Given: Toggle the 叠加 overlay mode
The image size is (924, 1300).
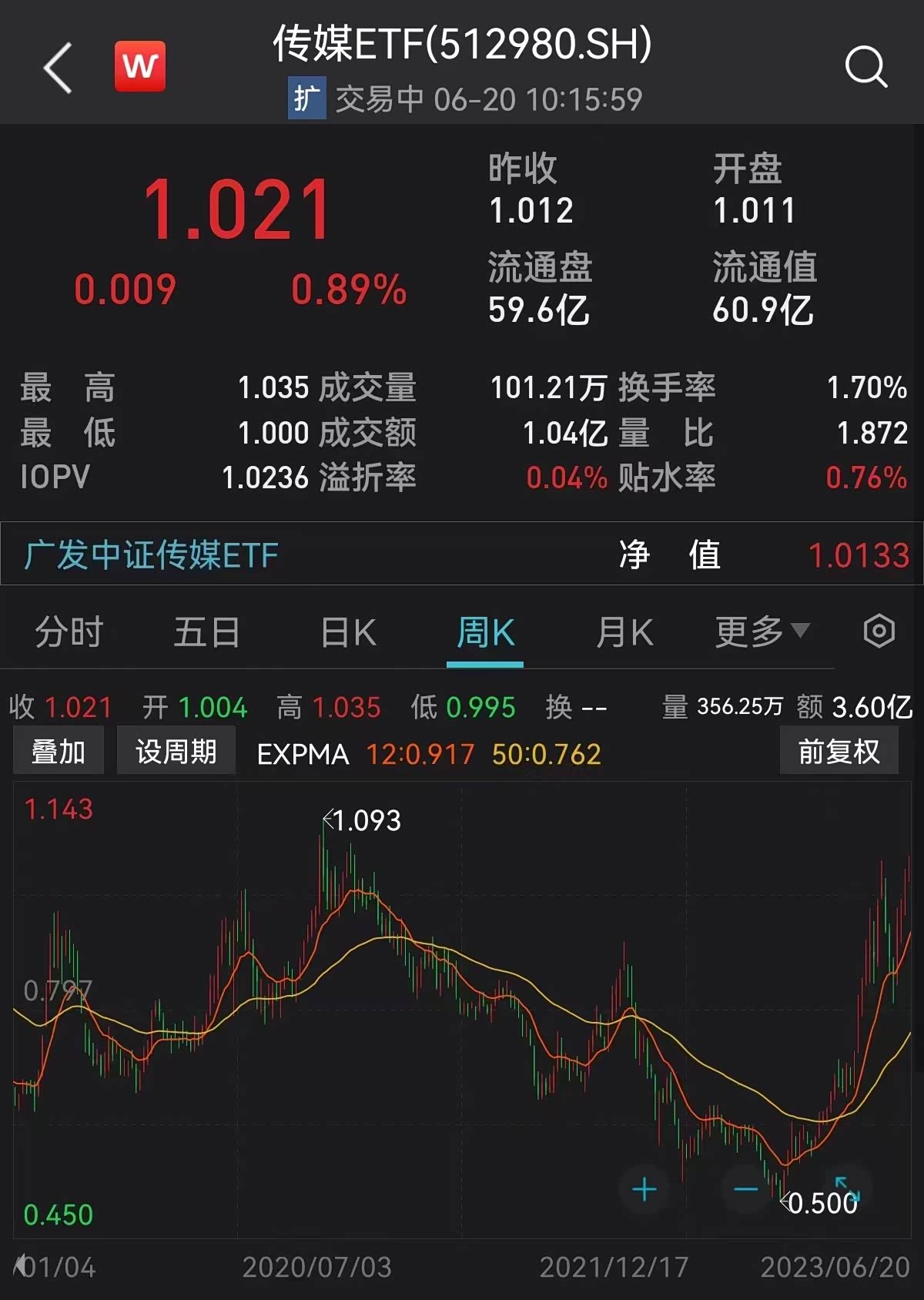Looking at the screenshot, I should [59, 749].
